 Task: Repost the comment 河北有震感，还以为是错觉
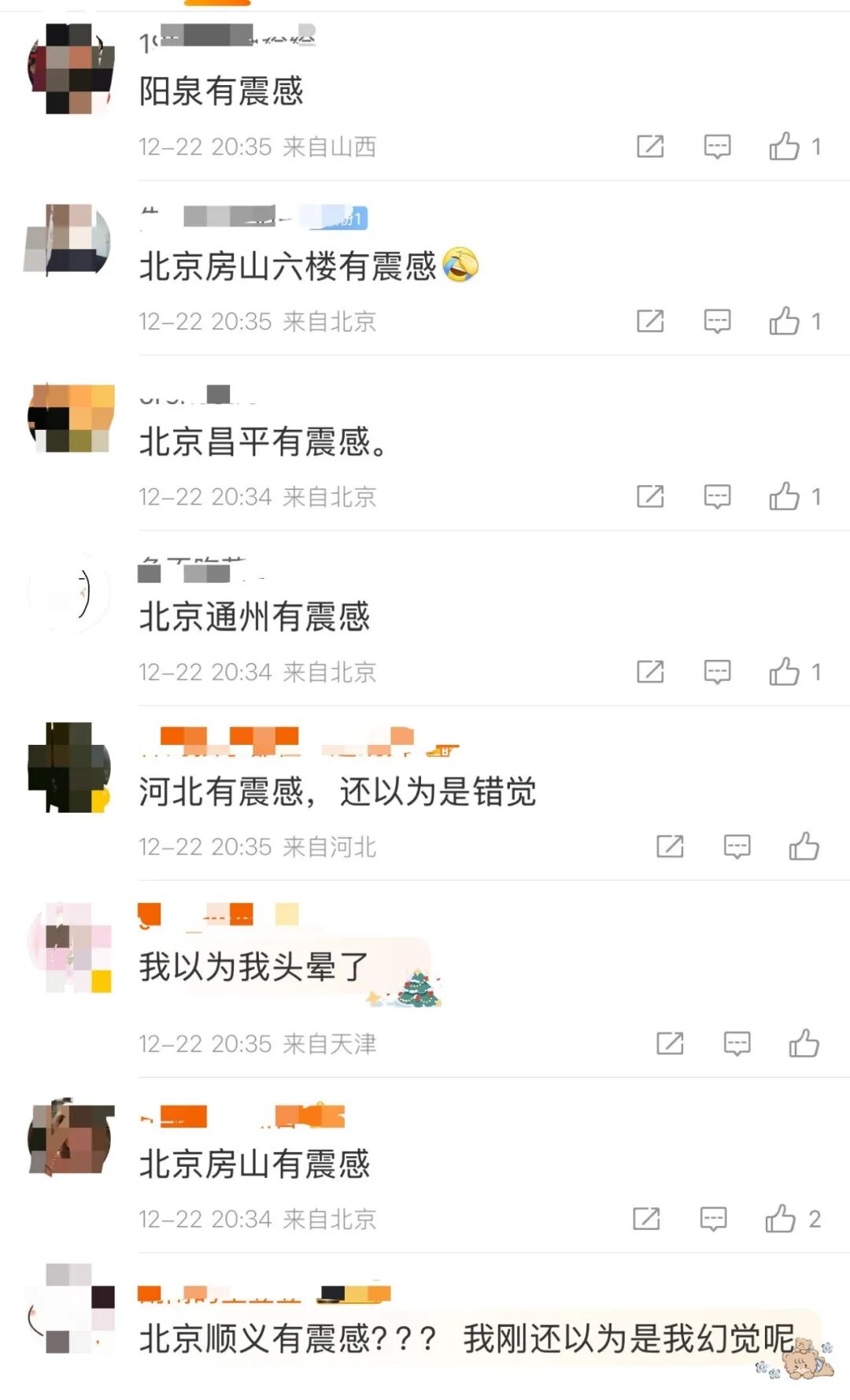point(670,846)
